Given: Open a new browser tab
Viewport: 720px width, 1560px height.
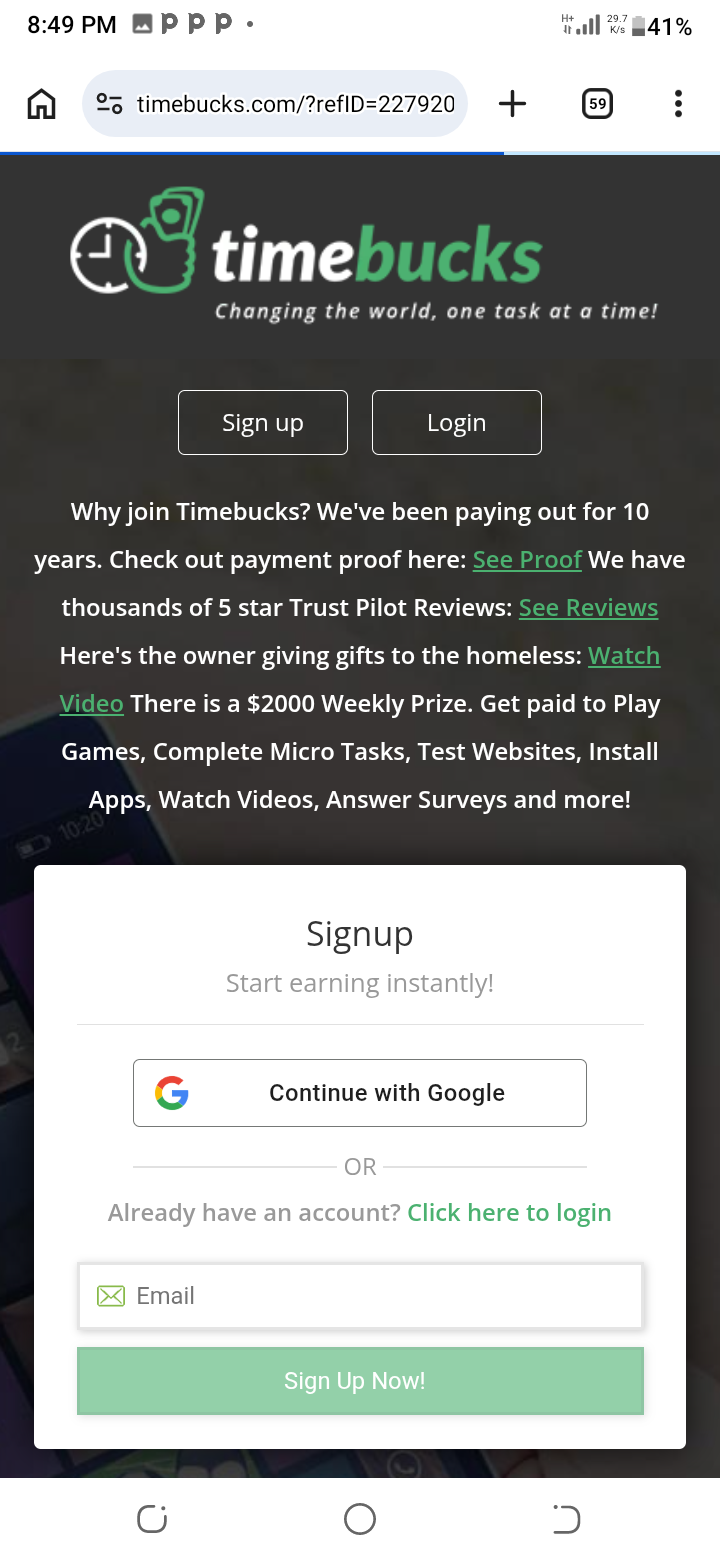Looking at the screenshot, I should pos(512,104).
